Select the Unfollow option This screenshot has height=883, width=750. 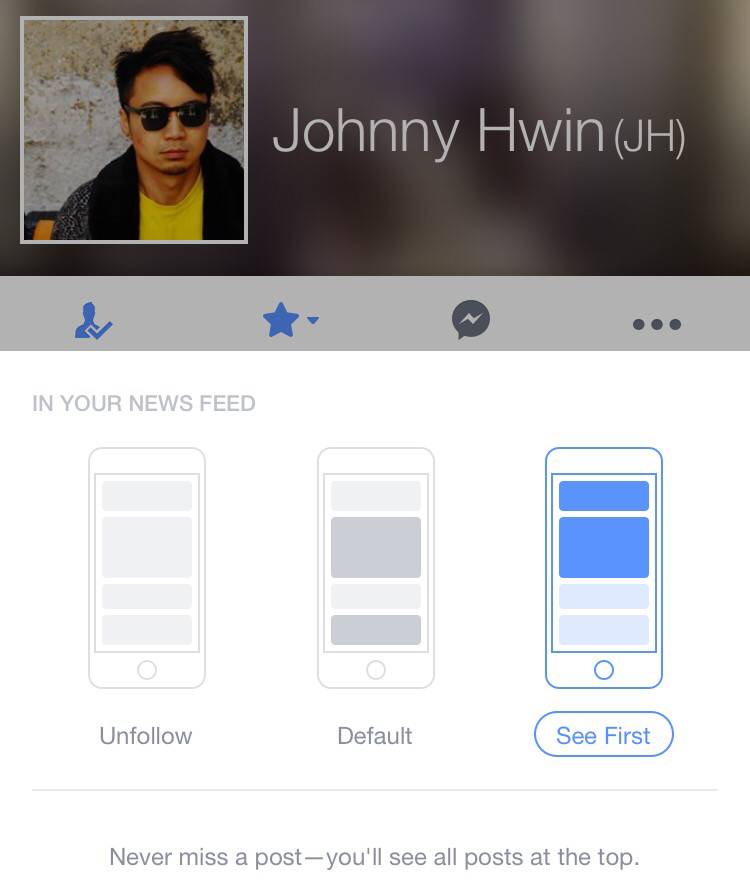tap(146, 736)
